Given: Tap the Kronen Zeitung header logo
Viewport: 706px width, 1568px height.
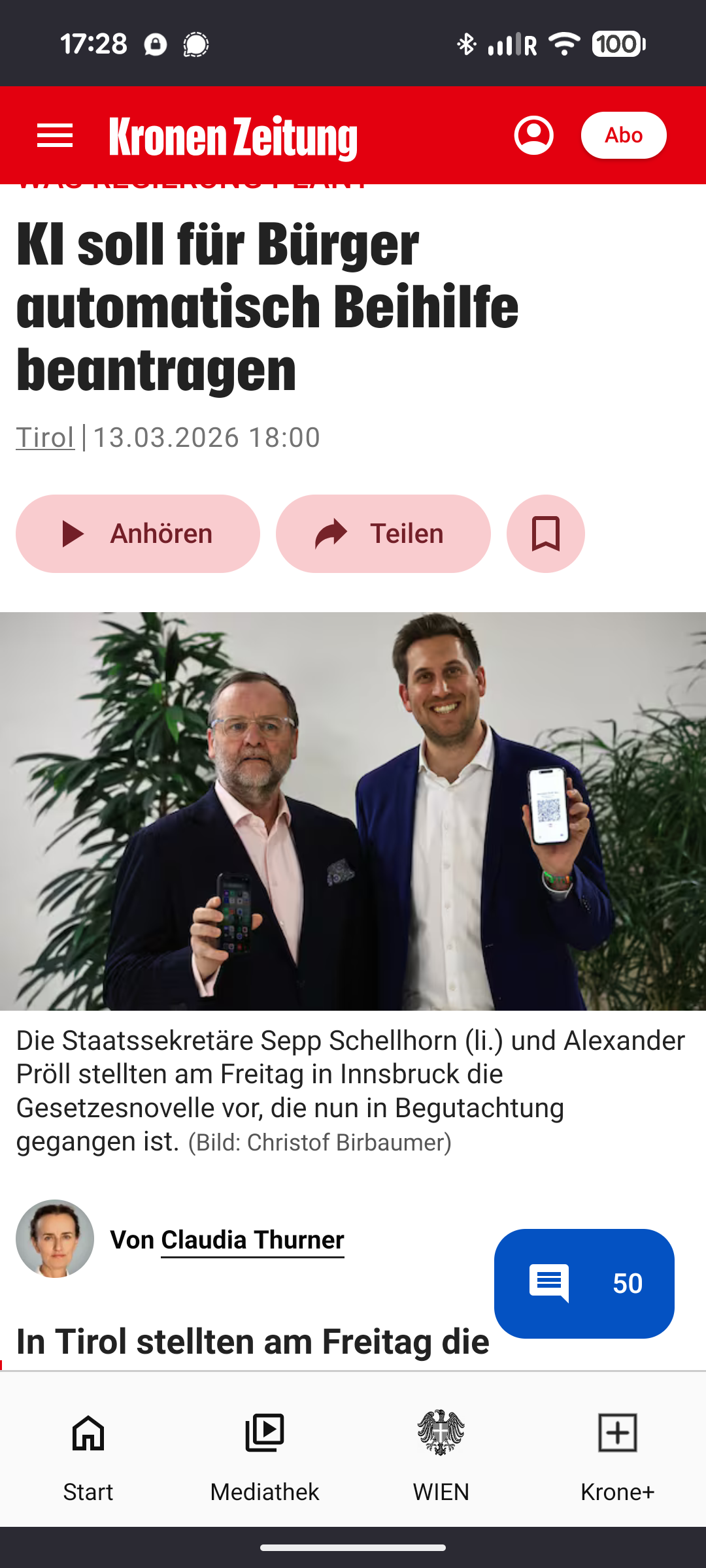Looking at the screenshot, I should 233,137.
